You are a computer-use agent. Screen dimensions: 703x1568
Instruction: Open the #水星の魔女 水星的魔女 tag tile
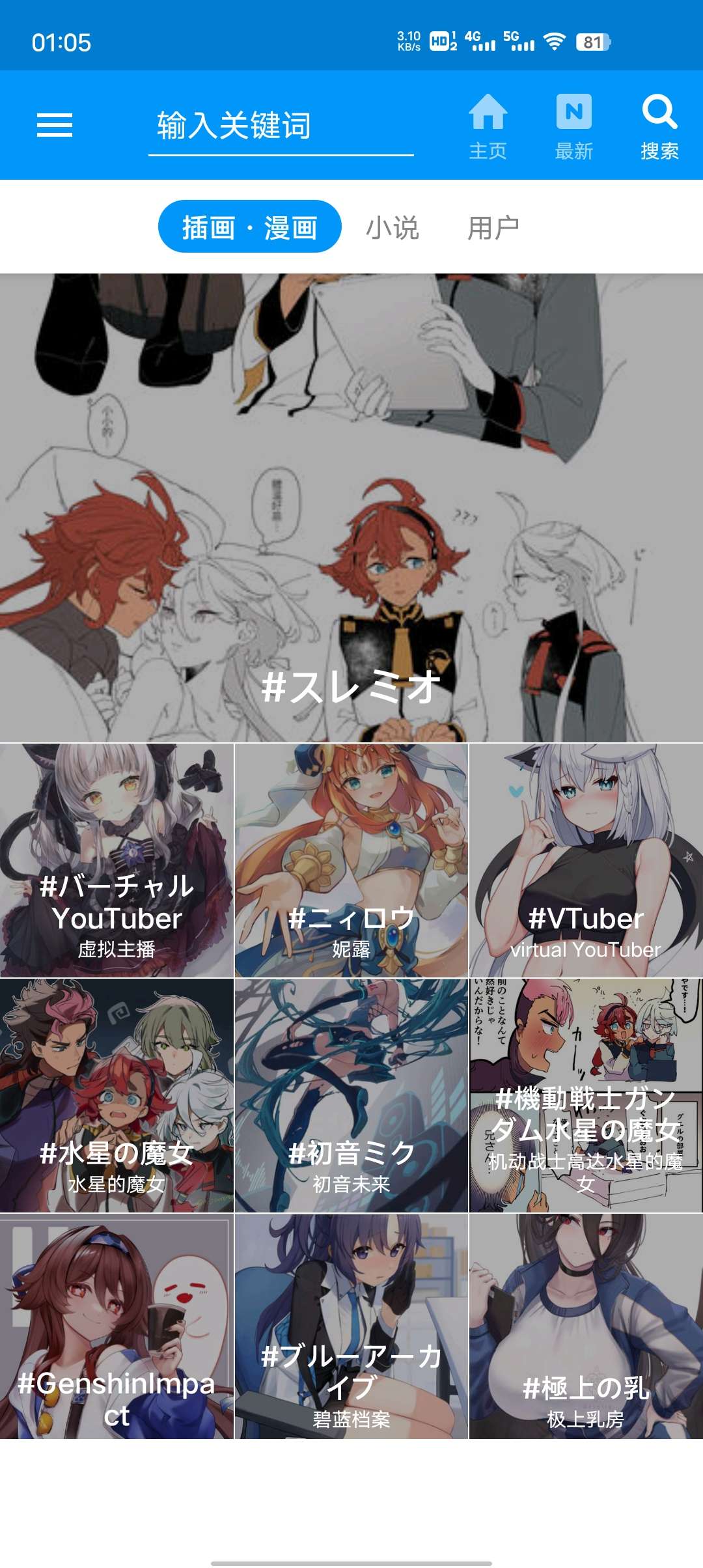pyautogui.click(x=117, y=1095)
